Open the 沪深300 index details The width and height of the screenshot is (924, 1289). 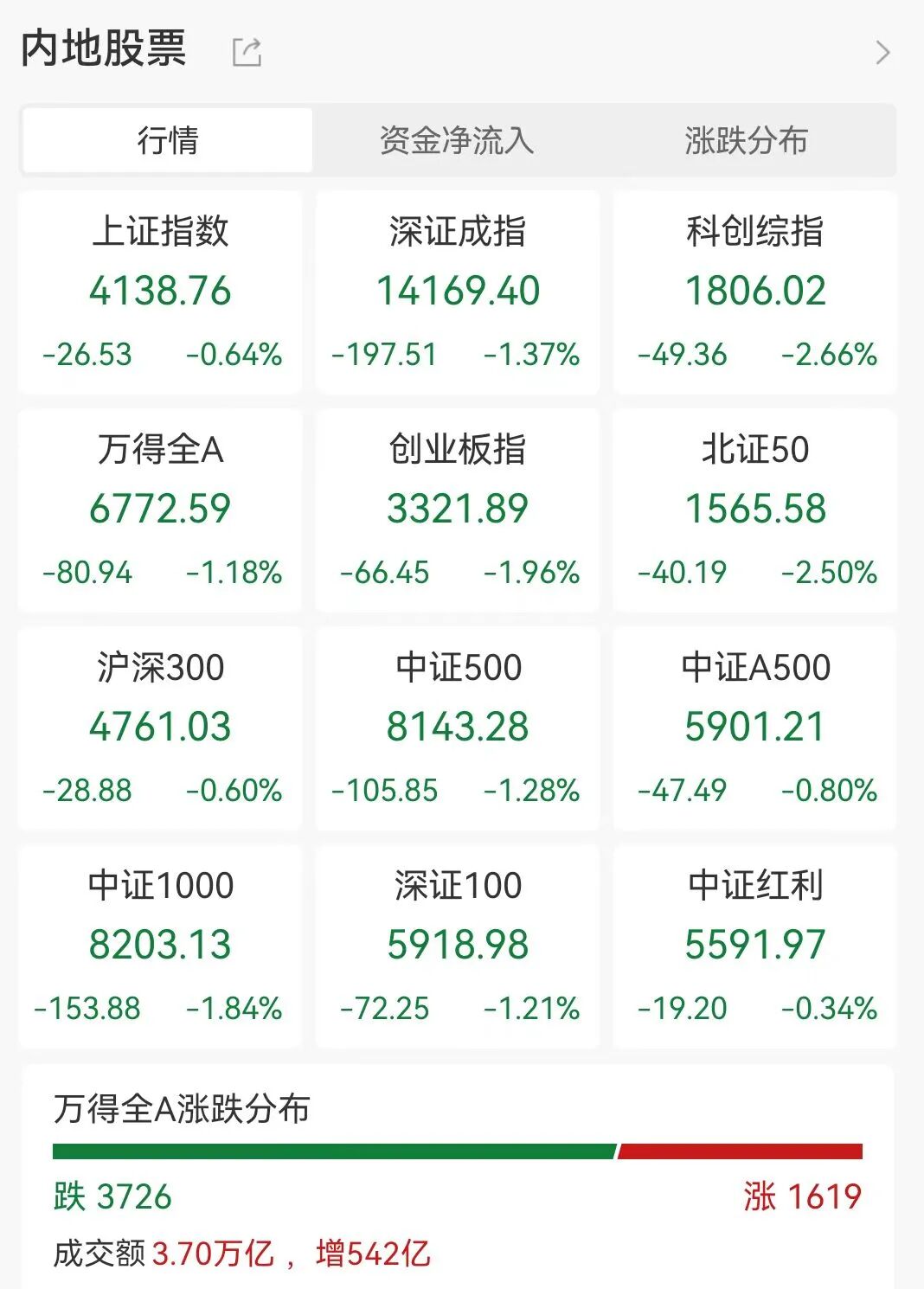coord(157,727)
